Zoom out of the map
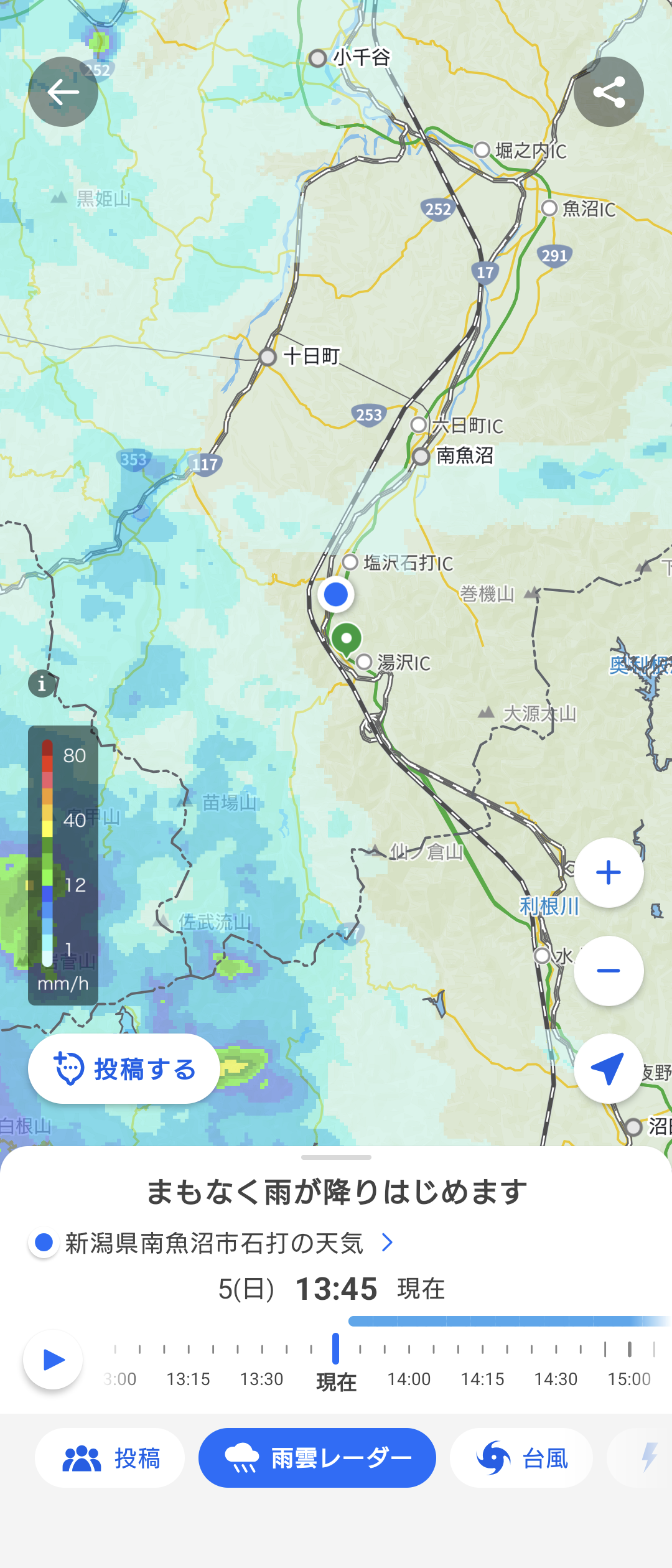672x1568 pixels. (x=609, y=971)
